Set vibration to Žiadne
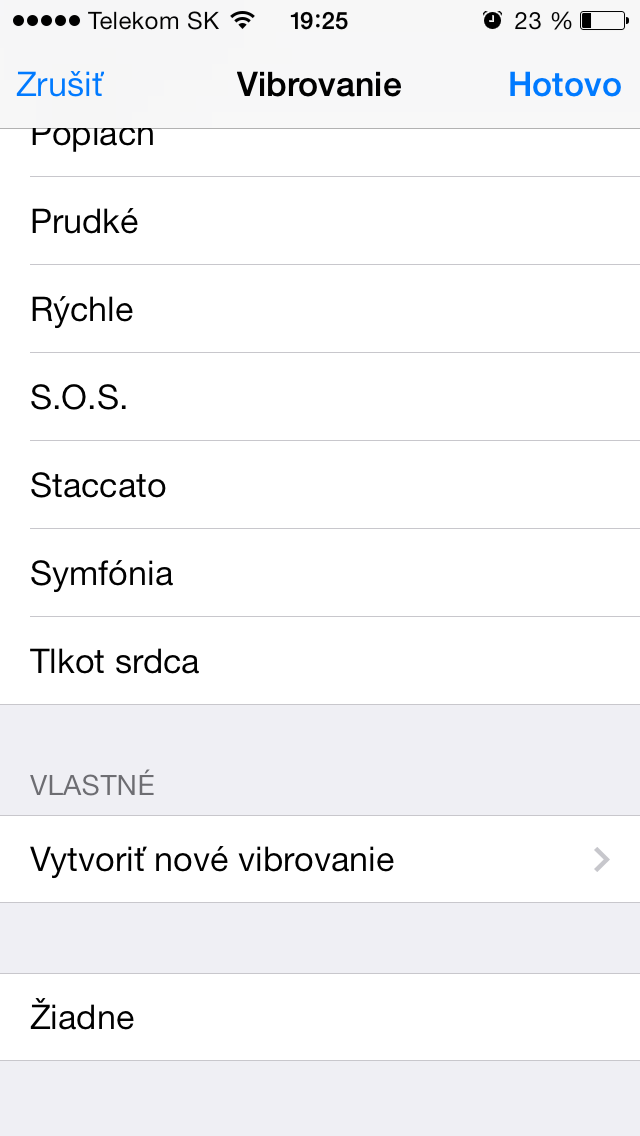This screenshot has height=1136, width=640. coord(320,1017)
